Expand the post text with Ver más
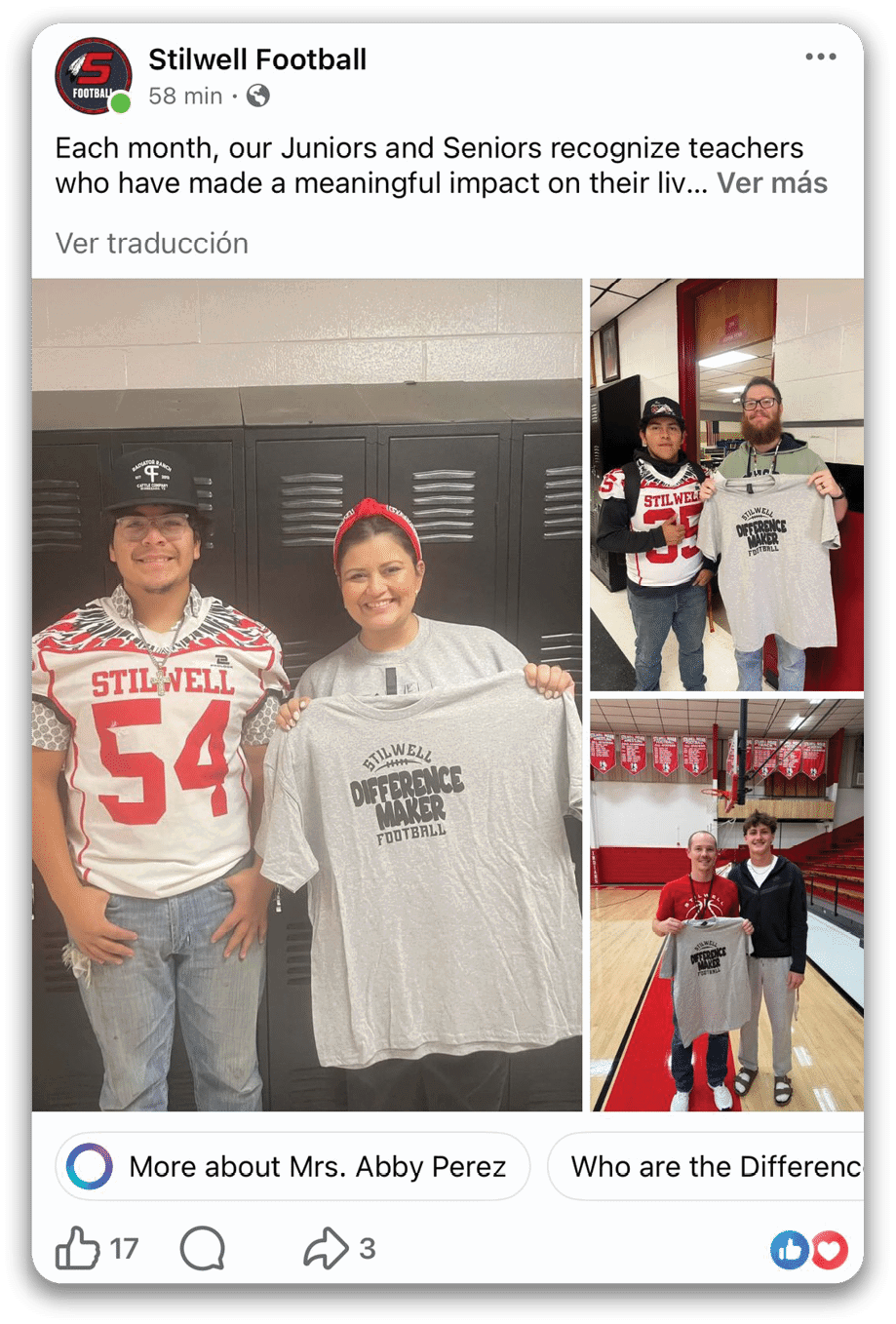Viewport: 896px width, 1324px height. coord(772,183)
